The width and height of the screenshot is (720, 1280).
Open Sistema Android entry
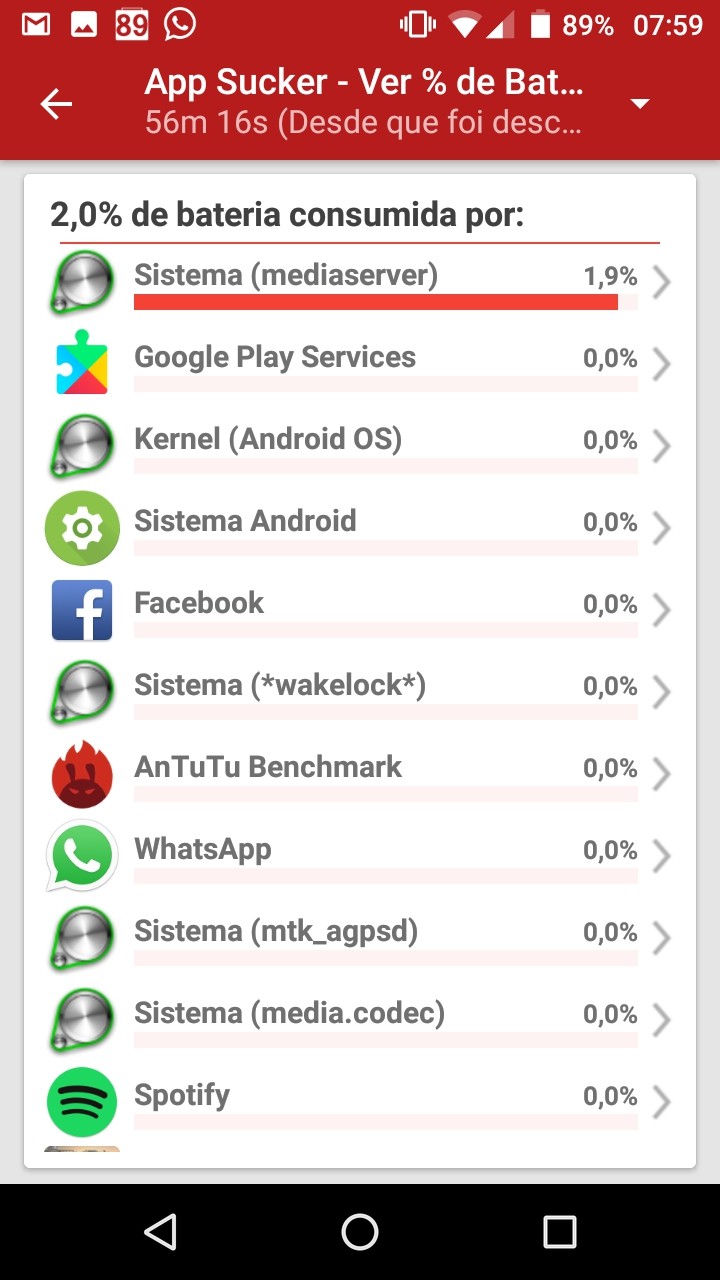[x=360, y=530]
